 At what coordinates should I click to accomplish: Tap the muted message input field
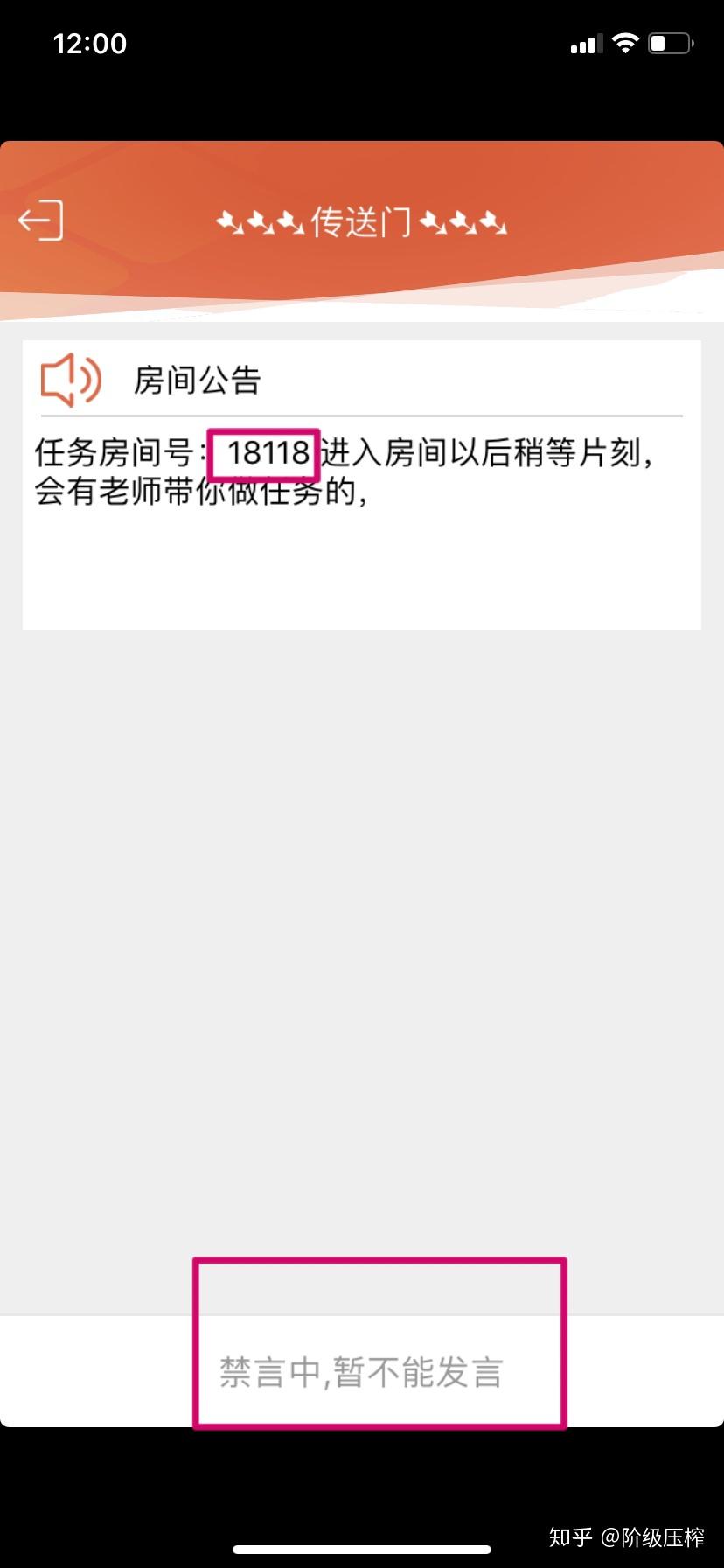click(361, 1371)
